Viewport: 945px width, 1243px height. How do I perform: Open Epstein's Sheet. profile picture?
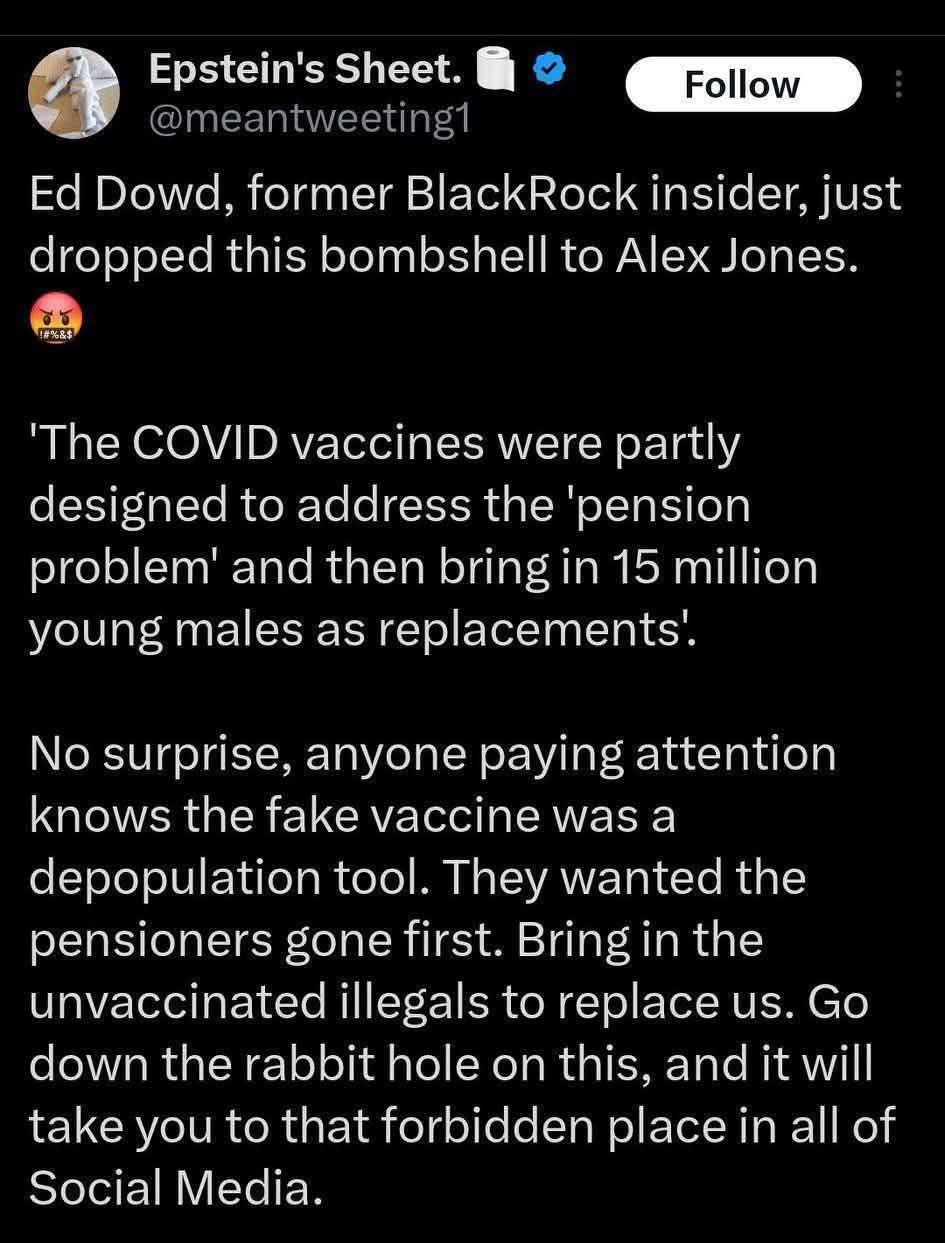74,92
